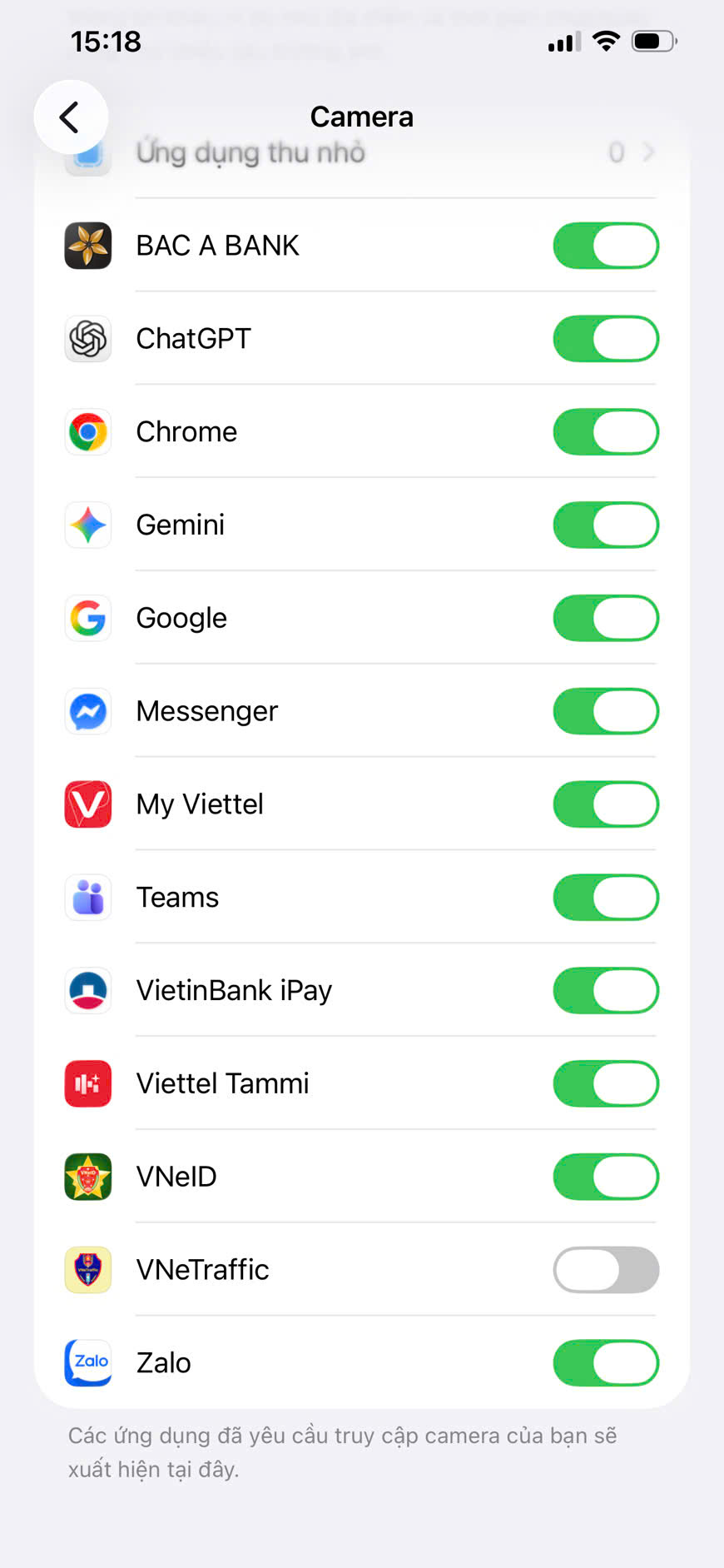Viewport: 724px width, 1568px height.
Task: Disable Zalo camera access
Action: click(606, 1363)
